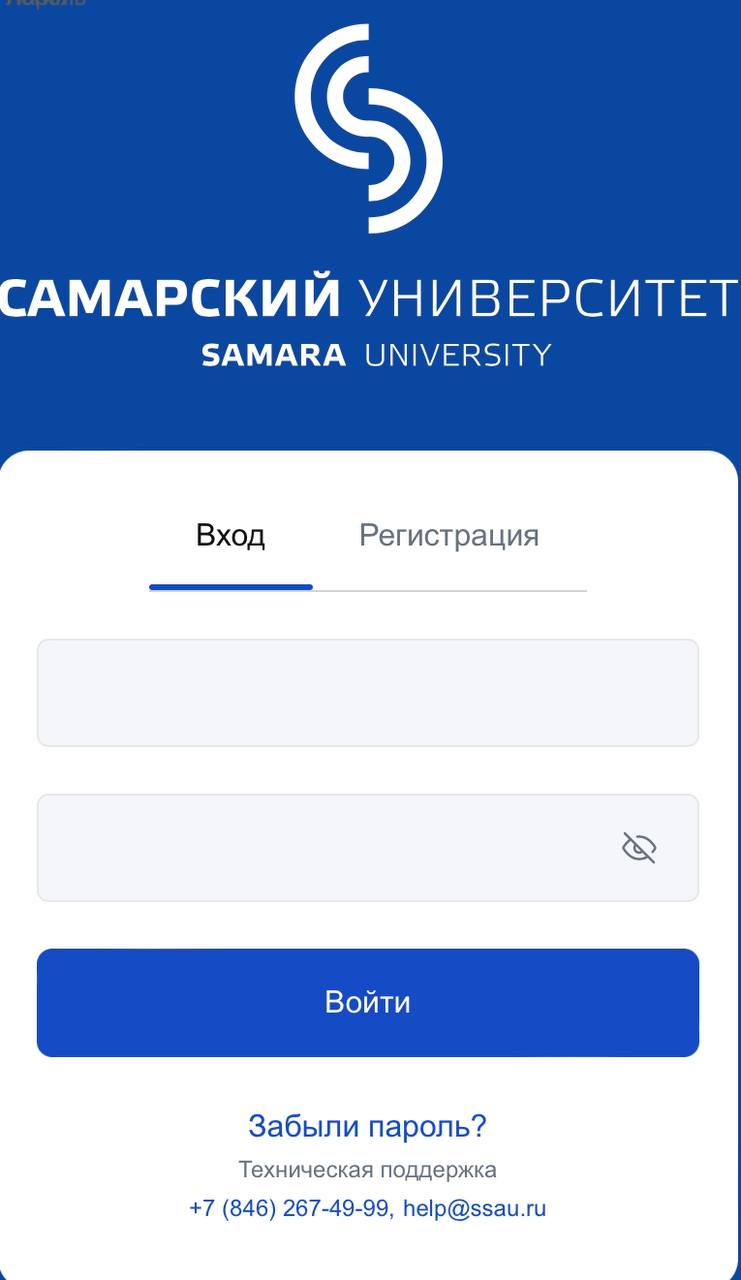Select the Вход tab

coord(231,536)
